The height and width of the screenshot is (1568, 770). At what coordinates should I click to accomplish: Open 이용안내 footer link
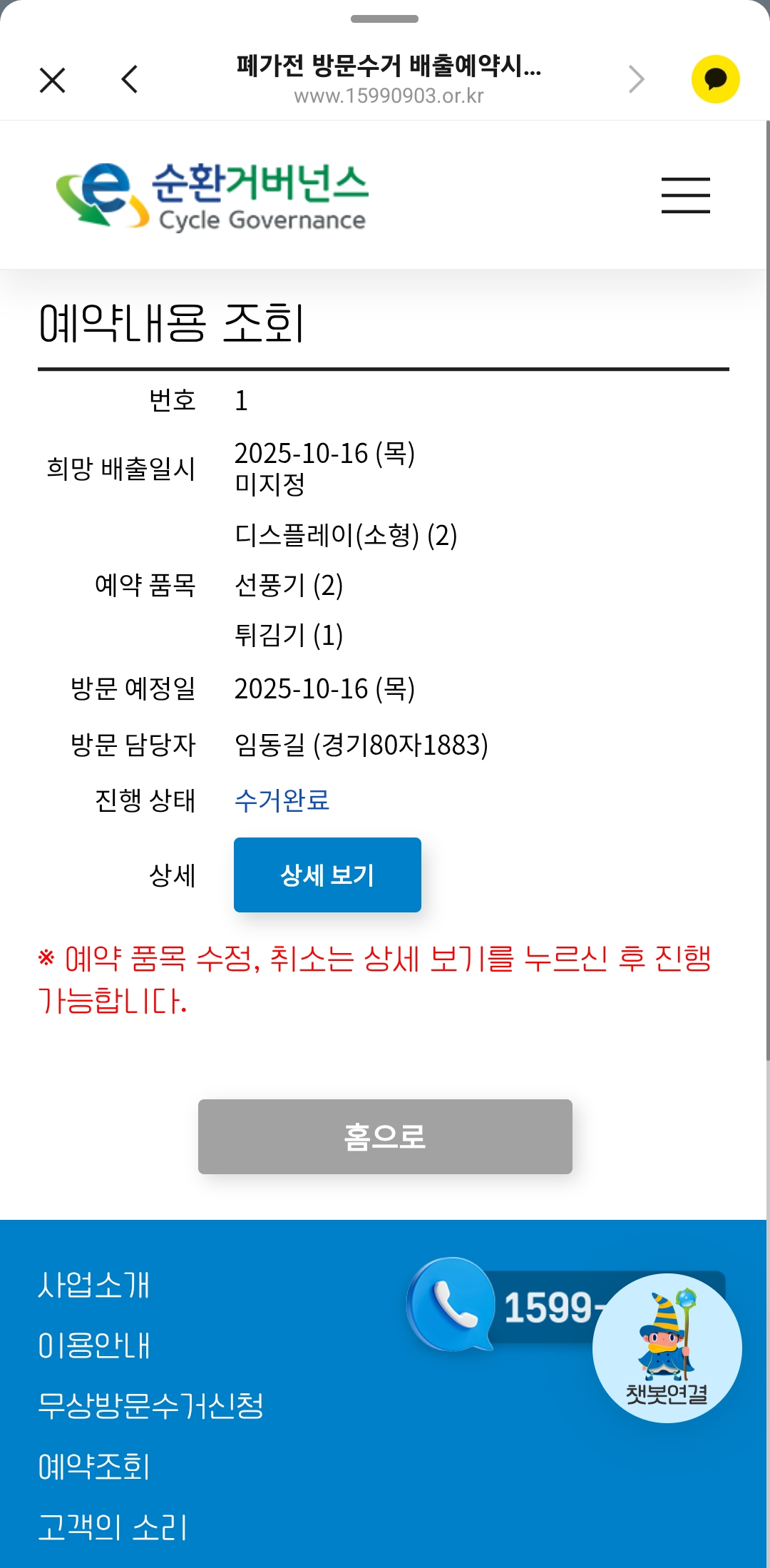click(93, 1345)
